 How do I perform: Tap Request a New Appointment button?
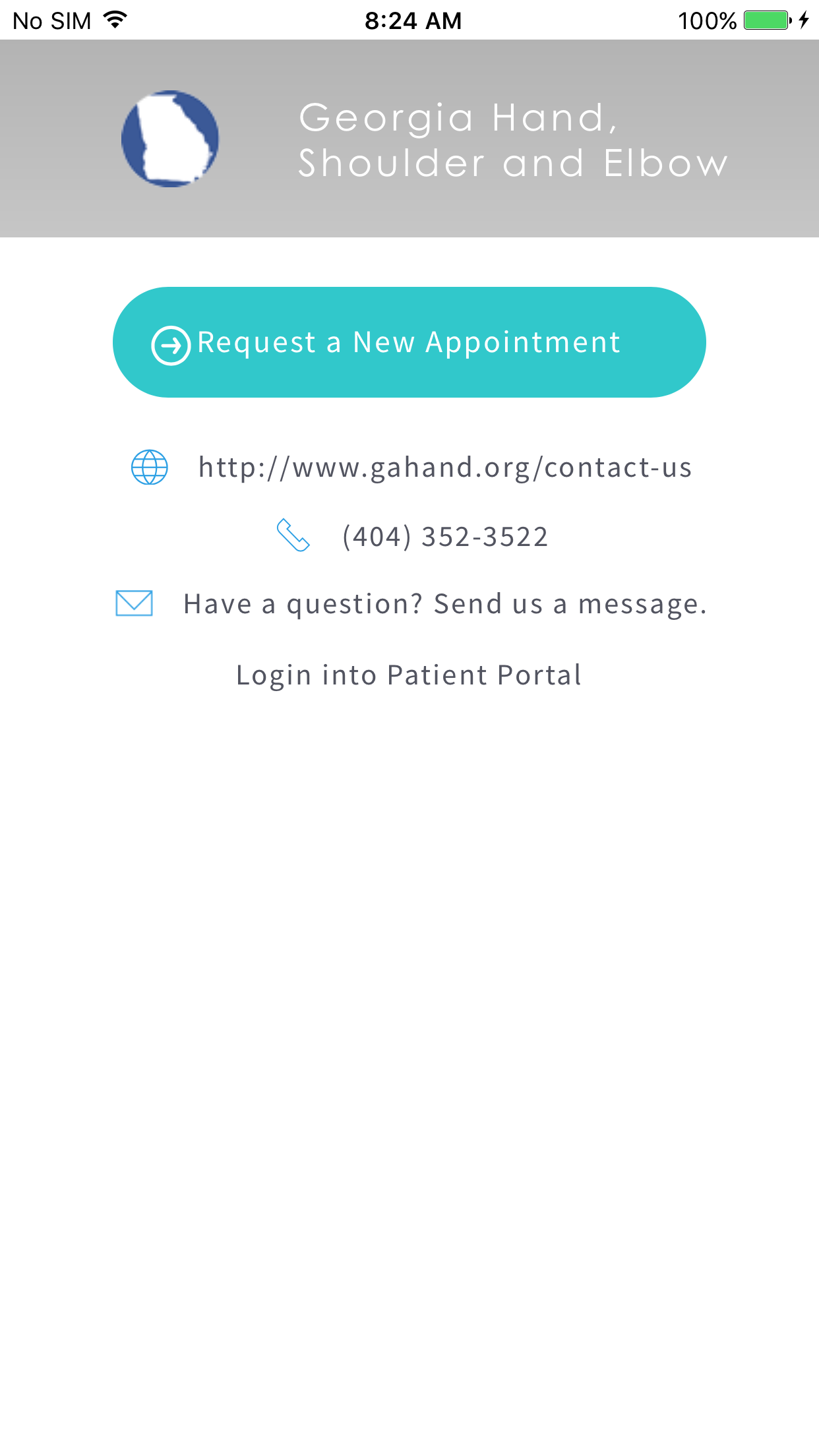tap(409, 342)
